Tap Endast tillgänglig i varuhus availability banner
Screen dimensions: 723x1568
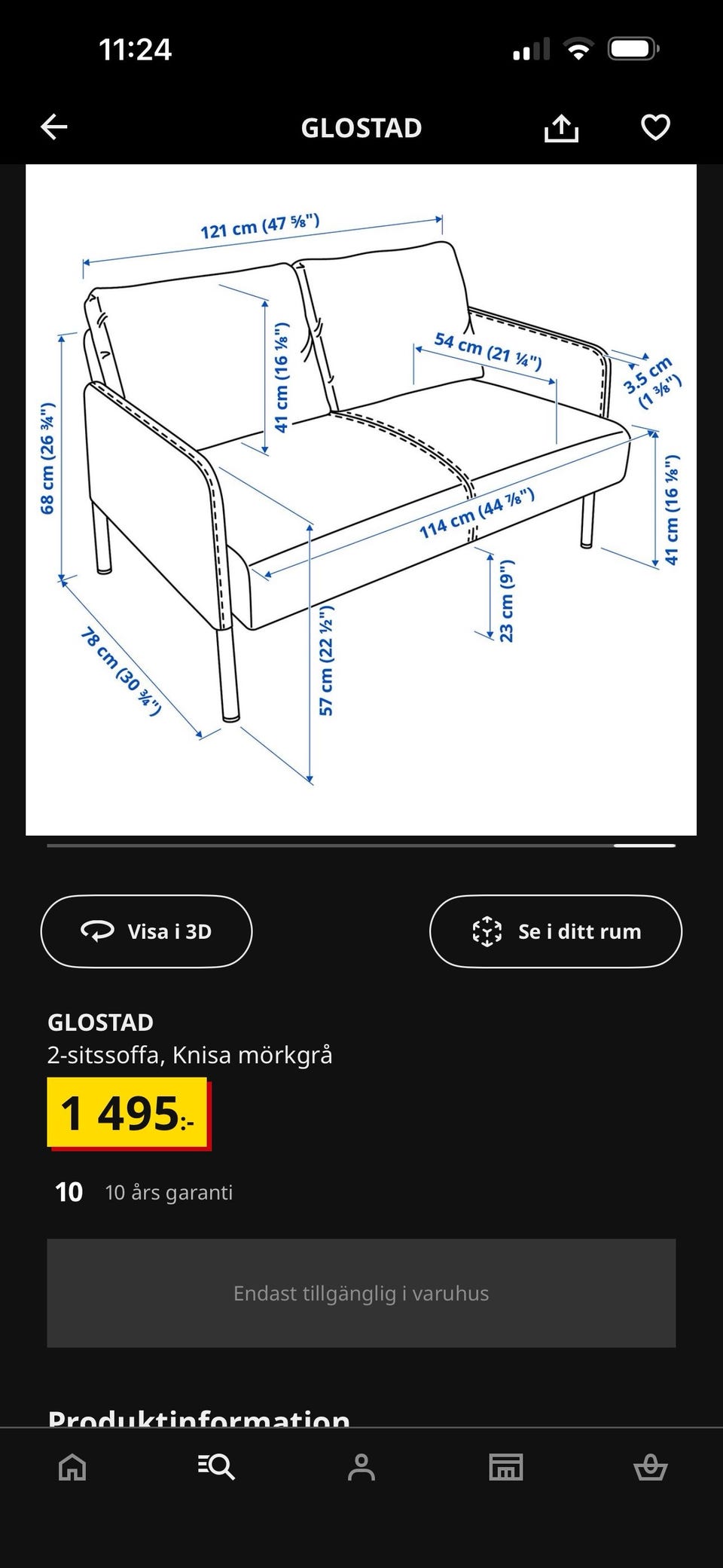click(361, 1292)
